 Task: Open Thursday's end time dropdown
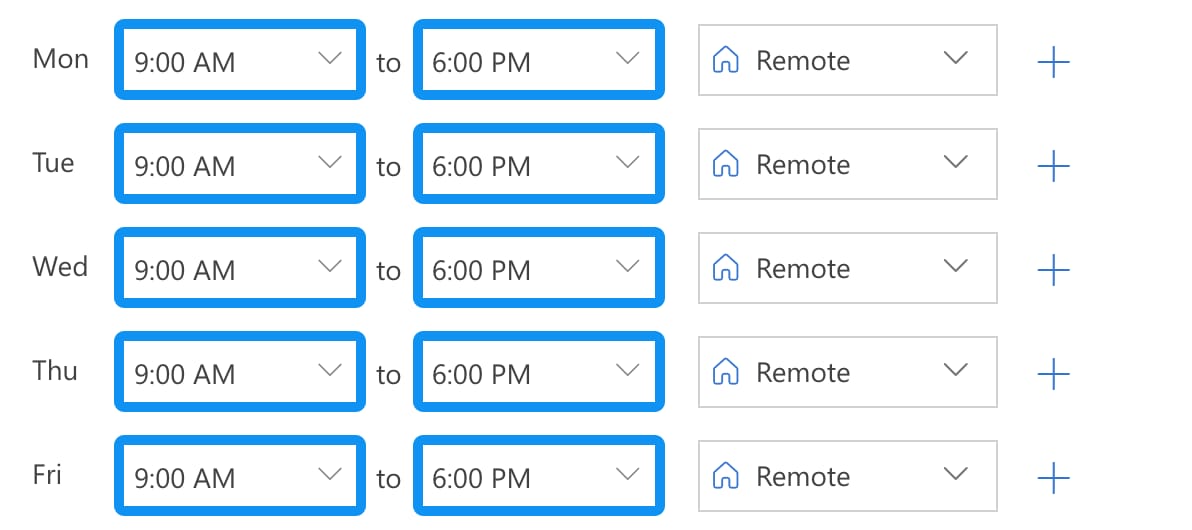pos(538,372)
